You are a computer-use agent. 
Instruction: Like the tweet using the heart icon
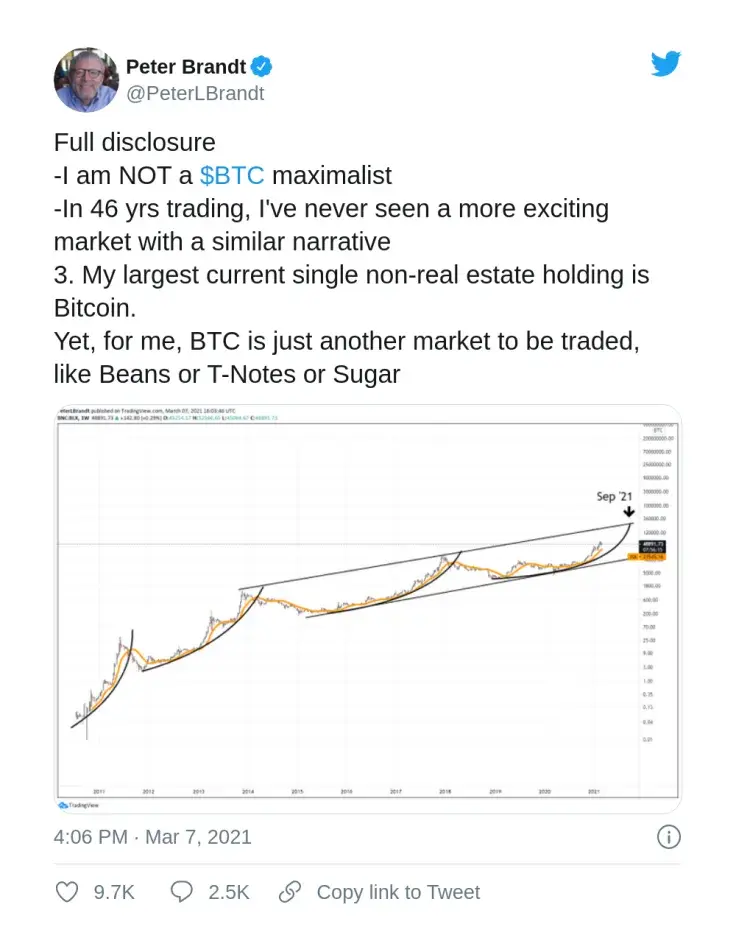[66, 891]
